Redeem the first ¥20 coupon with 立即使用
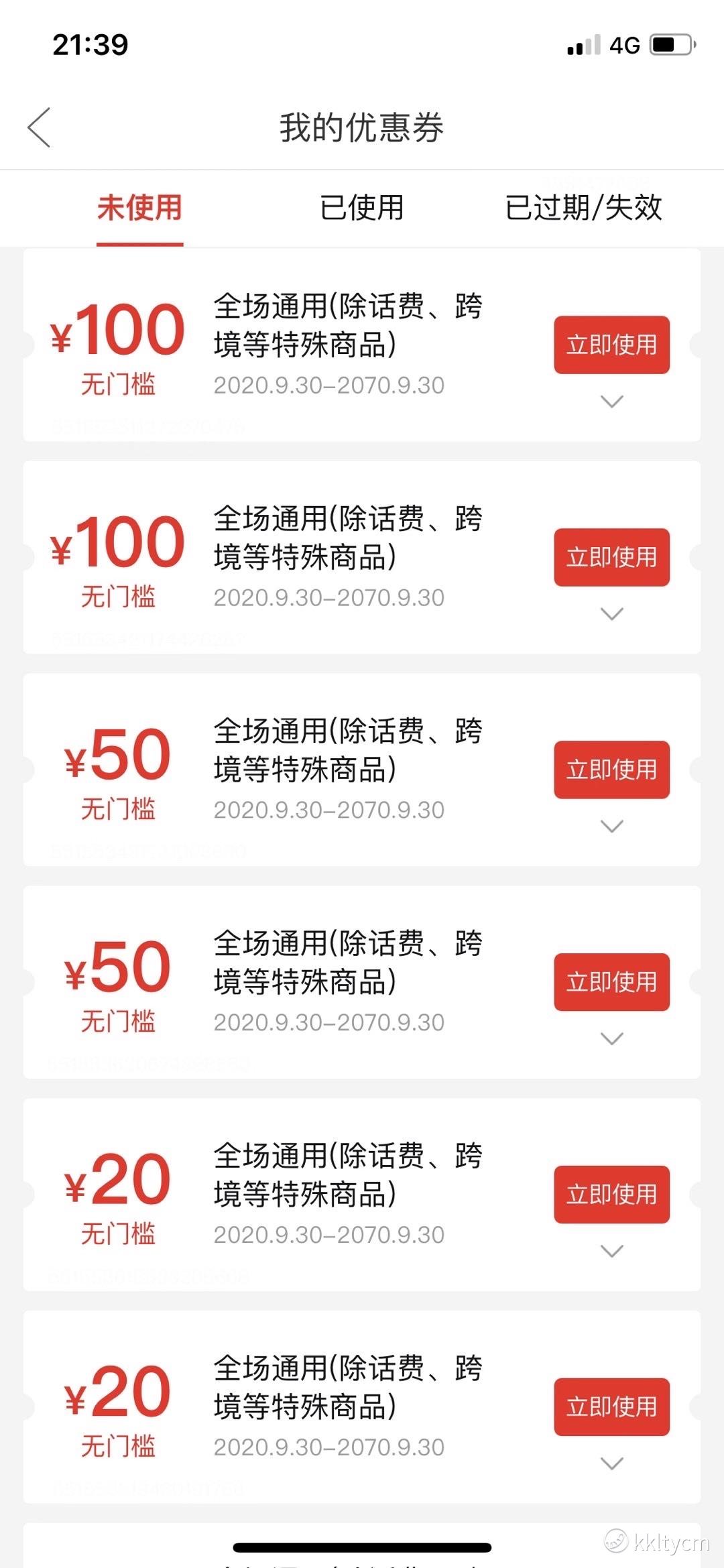Screen dimensions: 724x1568 [611, 1195]
